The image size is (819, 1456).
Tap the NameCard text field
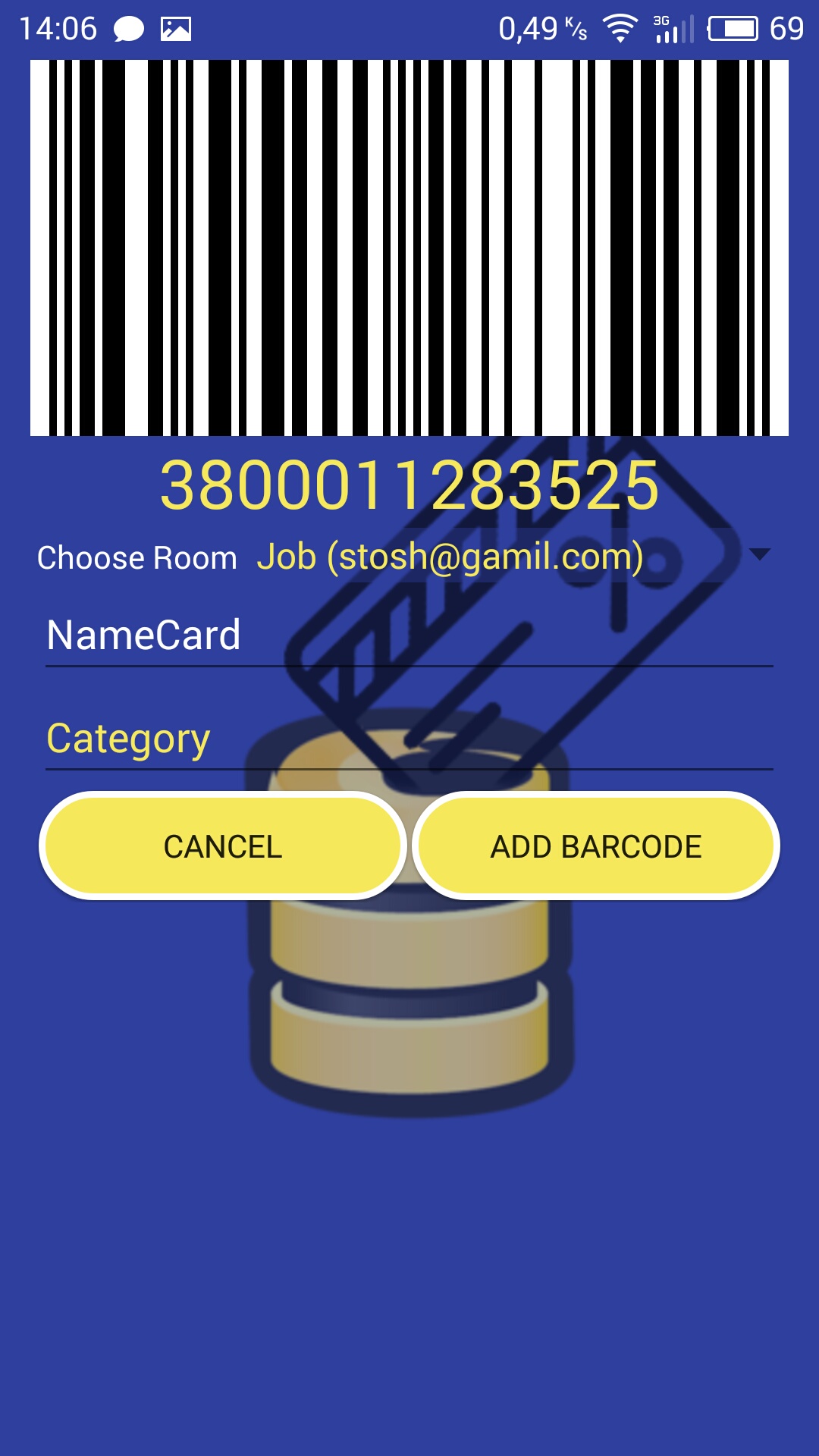coord(409,635)
